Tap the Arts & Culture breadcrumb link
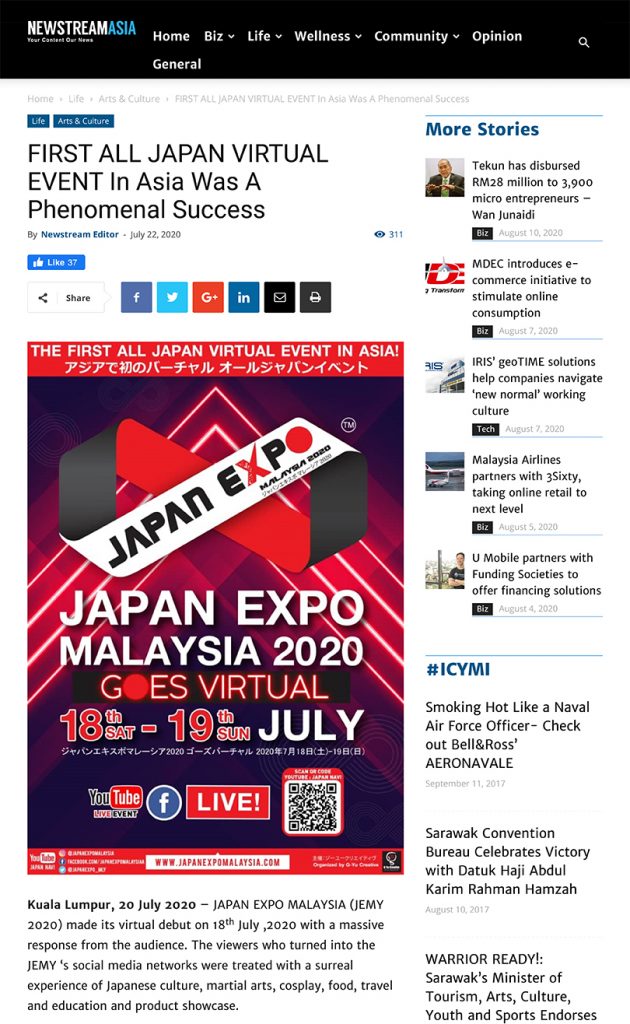 (x=129, y=99)
